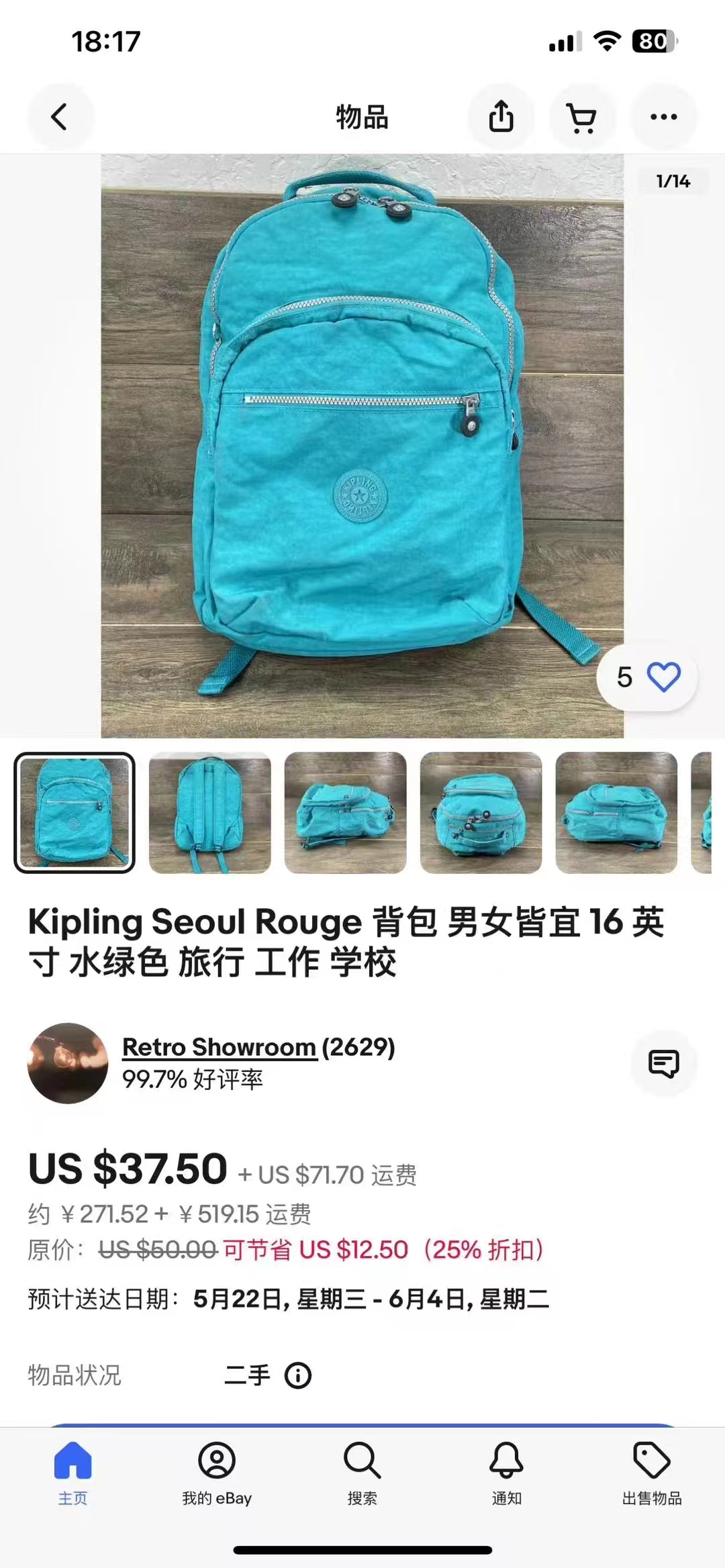Show item condition info for 二手
Screen dimensions: 725x1568
click(297, 1375)
